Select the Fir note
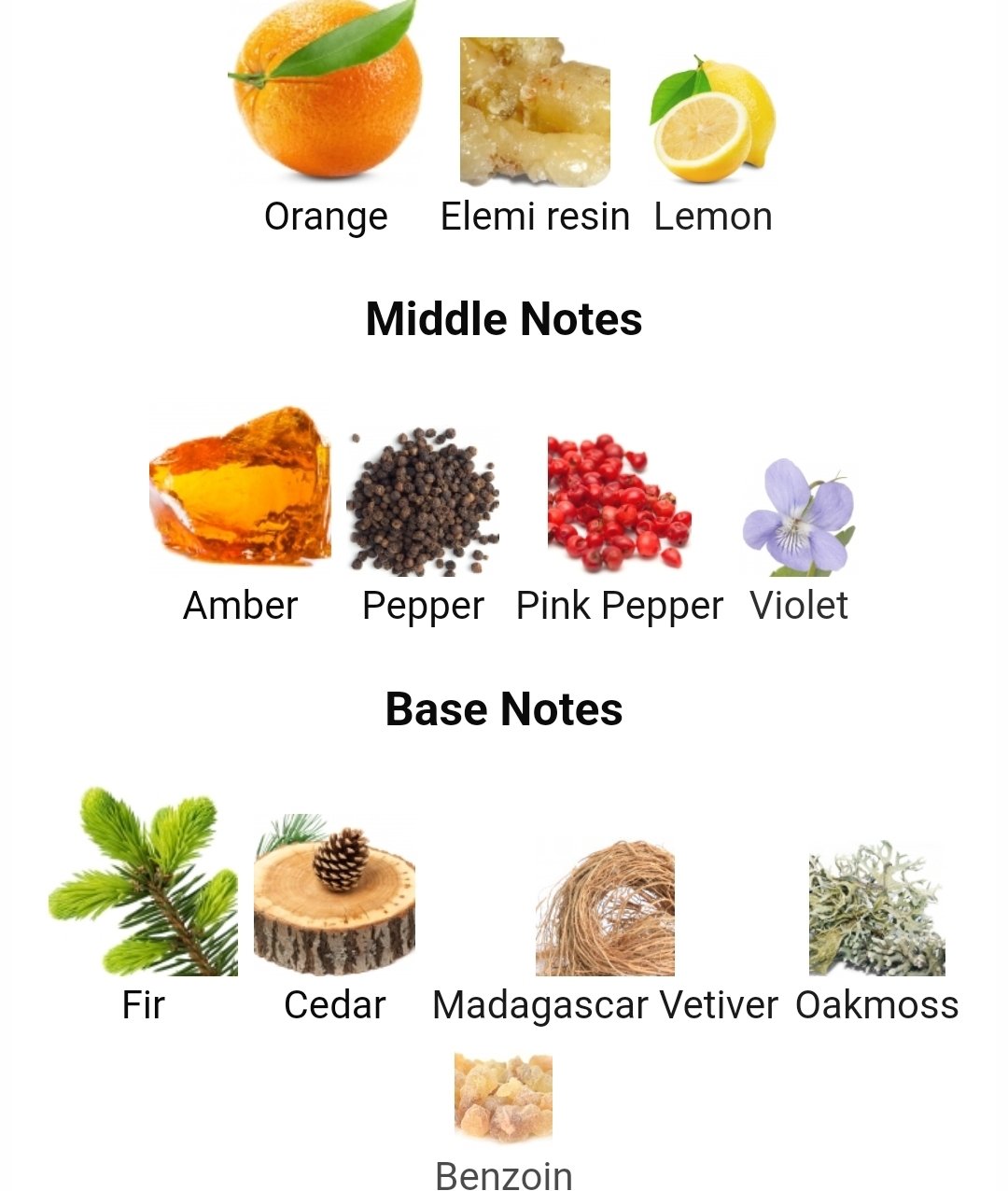This screenshot has width=1008, height=1191. coord(144,882)
